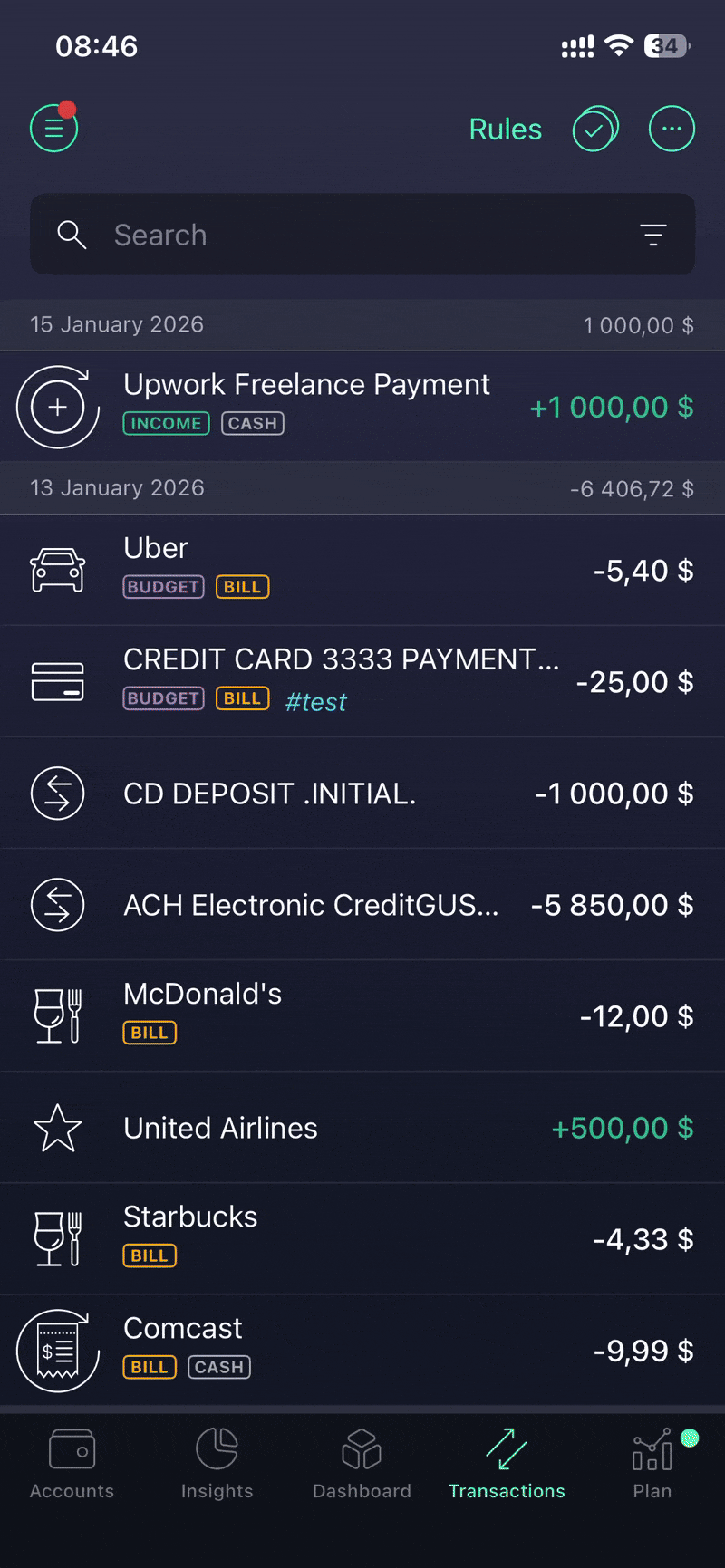This screenshot has height=1568, width=725.
Task: Tap the Transactions tab
Action: [x=507, y=1464]
